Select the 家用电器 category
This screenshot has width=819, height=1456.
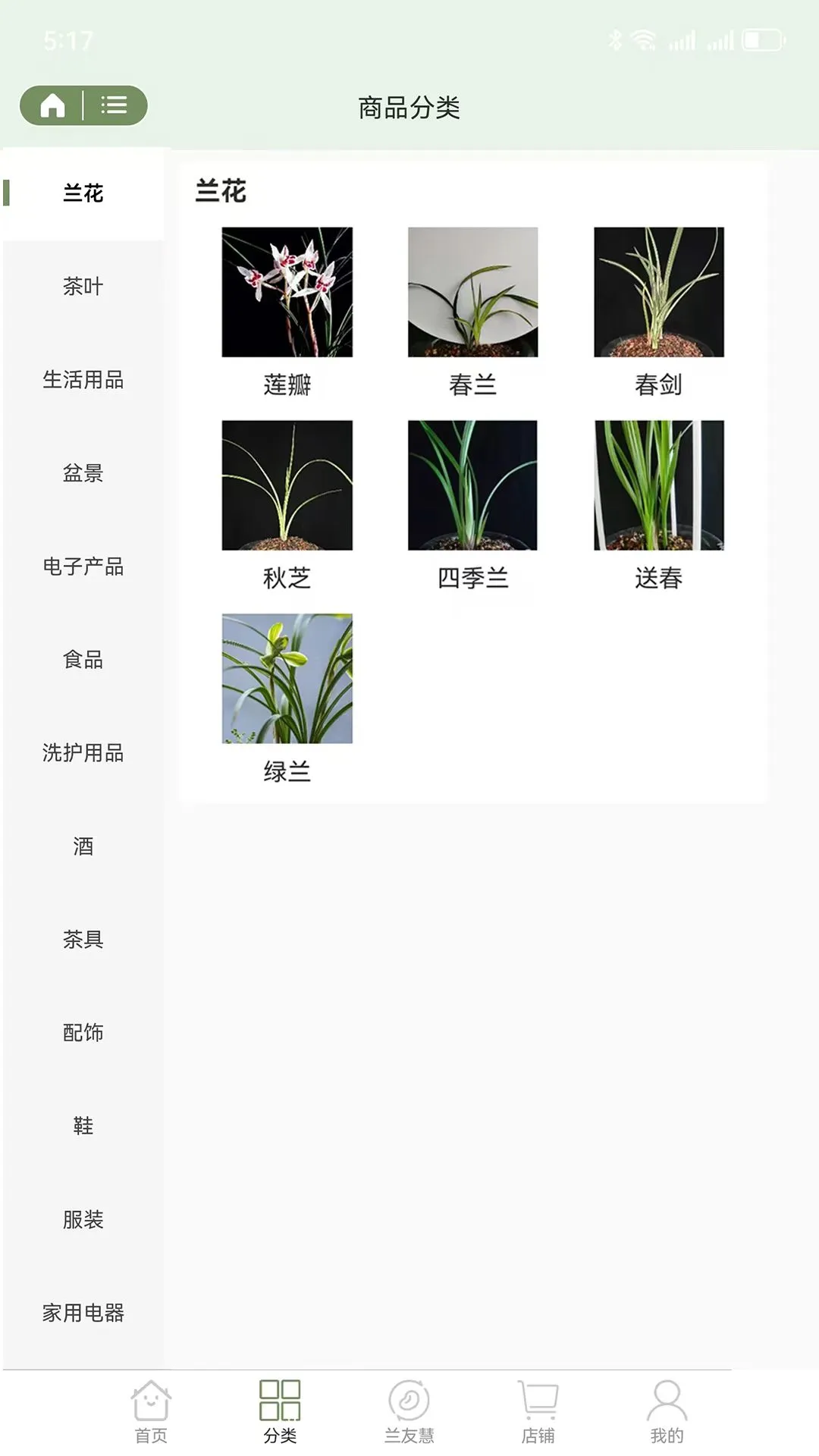coord(83,1310)
